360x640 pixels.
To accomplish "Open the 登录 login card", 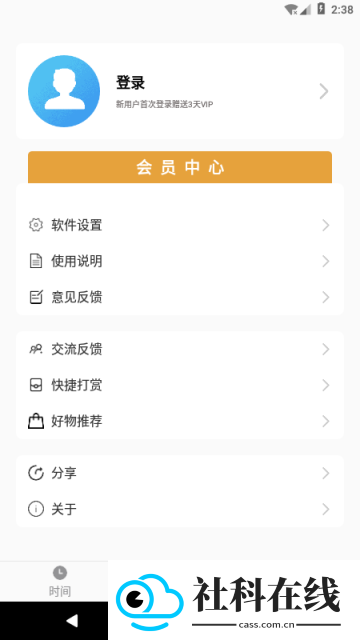I will [180, 91].
